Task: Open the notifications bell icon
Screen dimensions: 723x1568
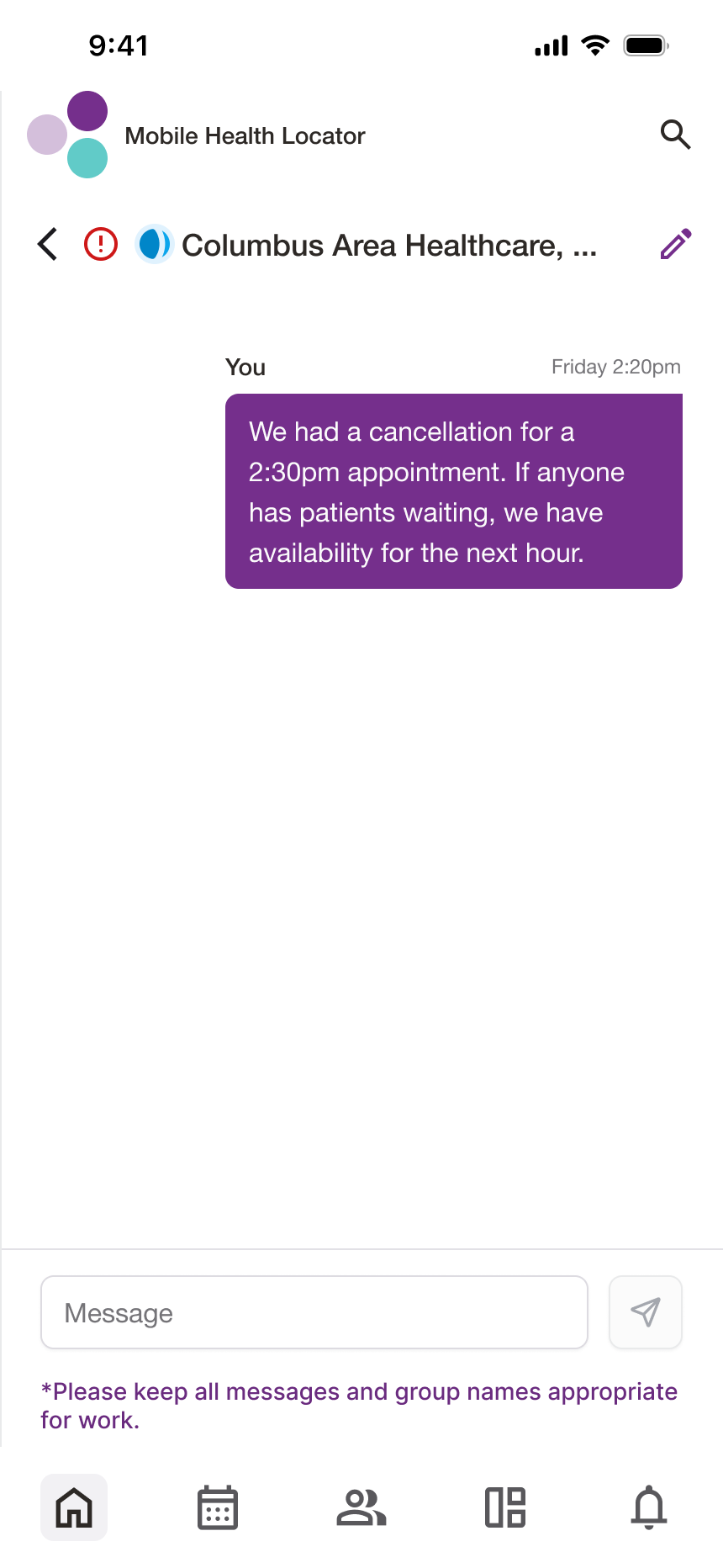Action: [x=649, y=1507]
